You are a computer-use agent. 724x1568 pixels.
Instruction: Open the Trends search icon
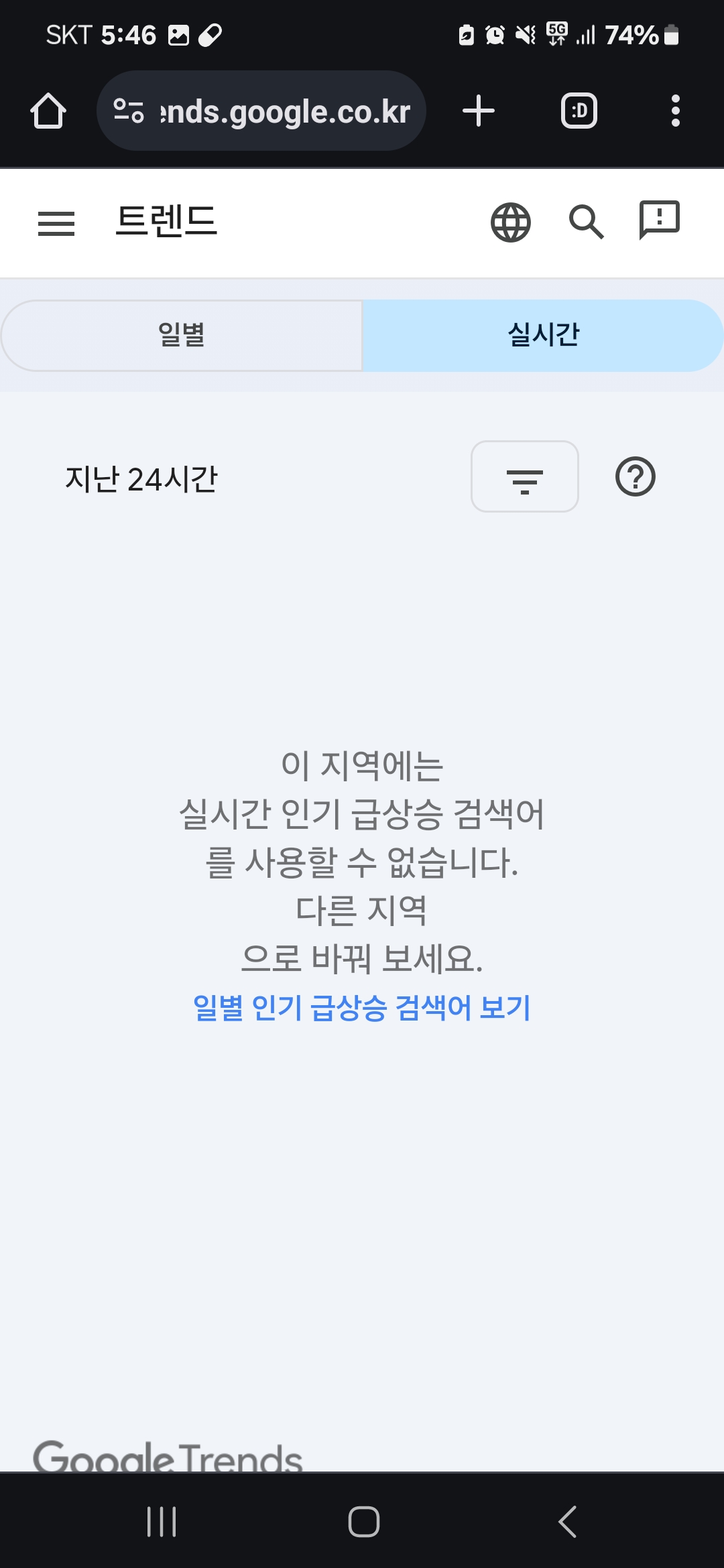point(586,222)
